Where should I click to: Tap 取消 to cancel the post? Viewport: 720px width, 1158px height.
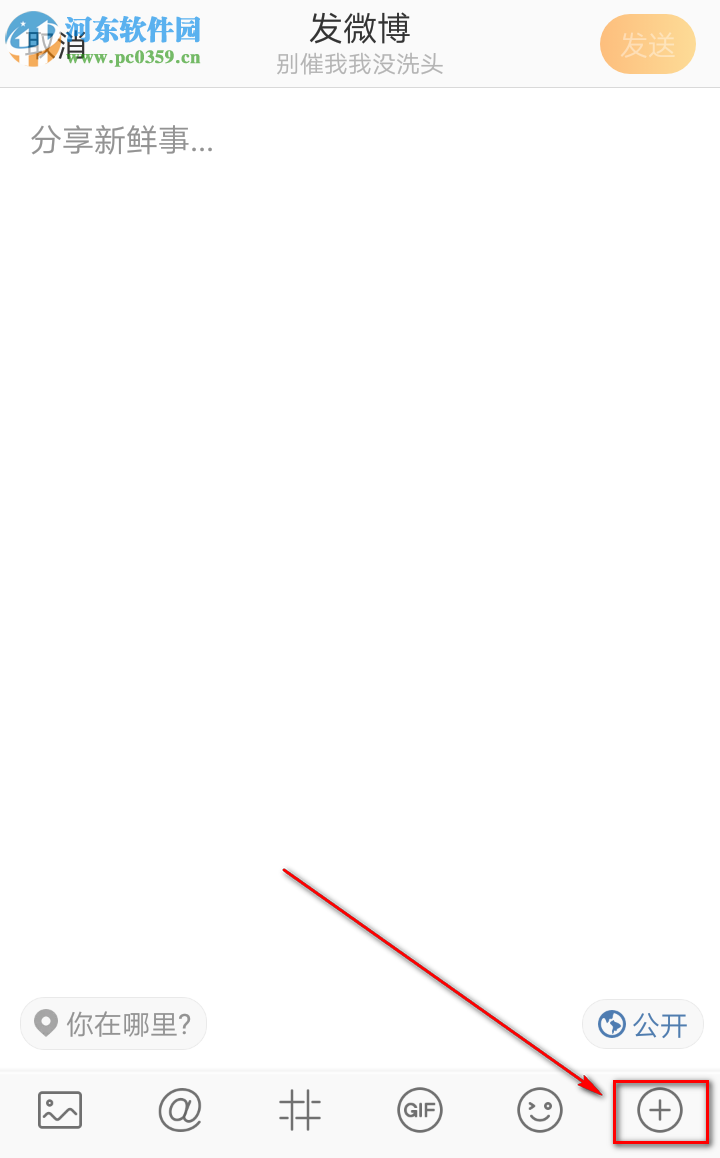click(x=55, y=46)
